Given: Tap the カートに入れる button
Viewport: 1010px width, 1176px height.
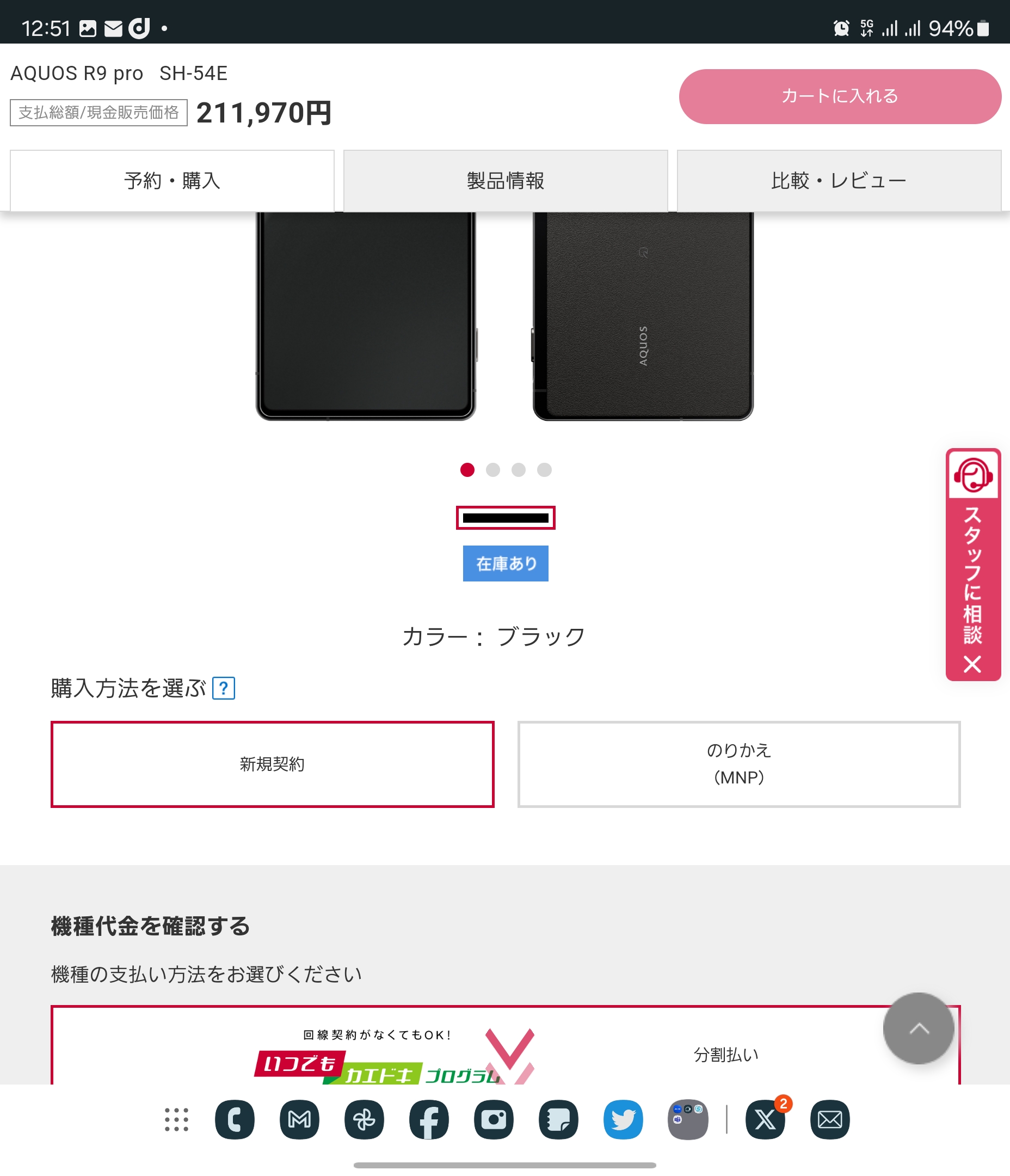Looking at the screenshot, I should point(839,96).
